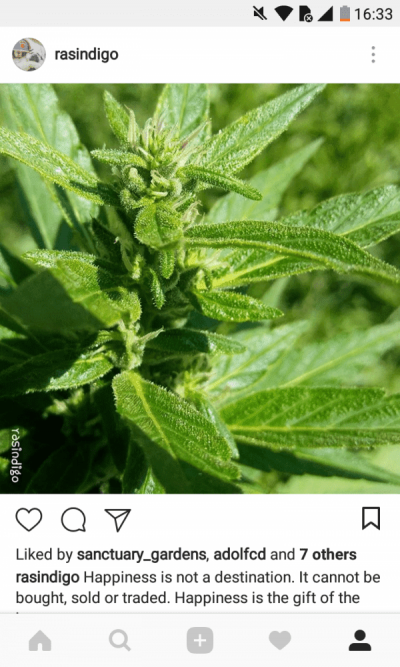The height and width of the screenshot is (667, 400).
Task: Switch to the Profile tab
Action: (360, 640)
